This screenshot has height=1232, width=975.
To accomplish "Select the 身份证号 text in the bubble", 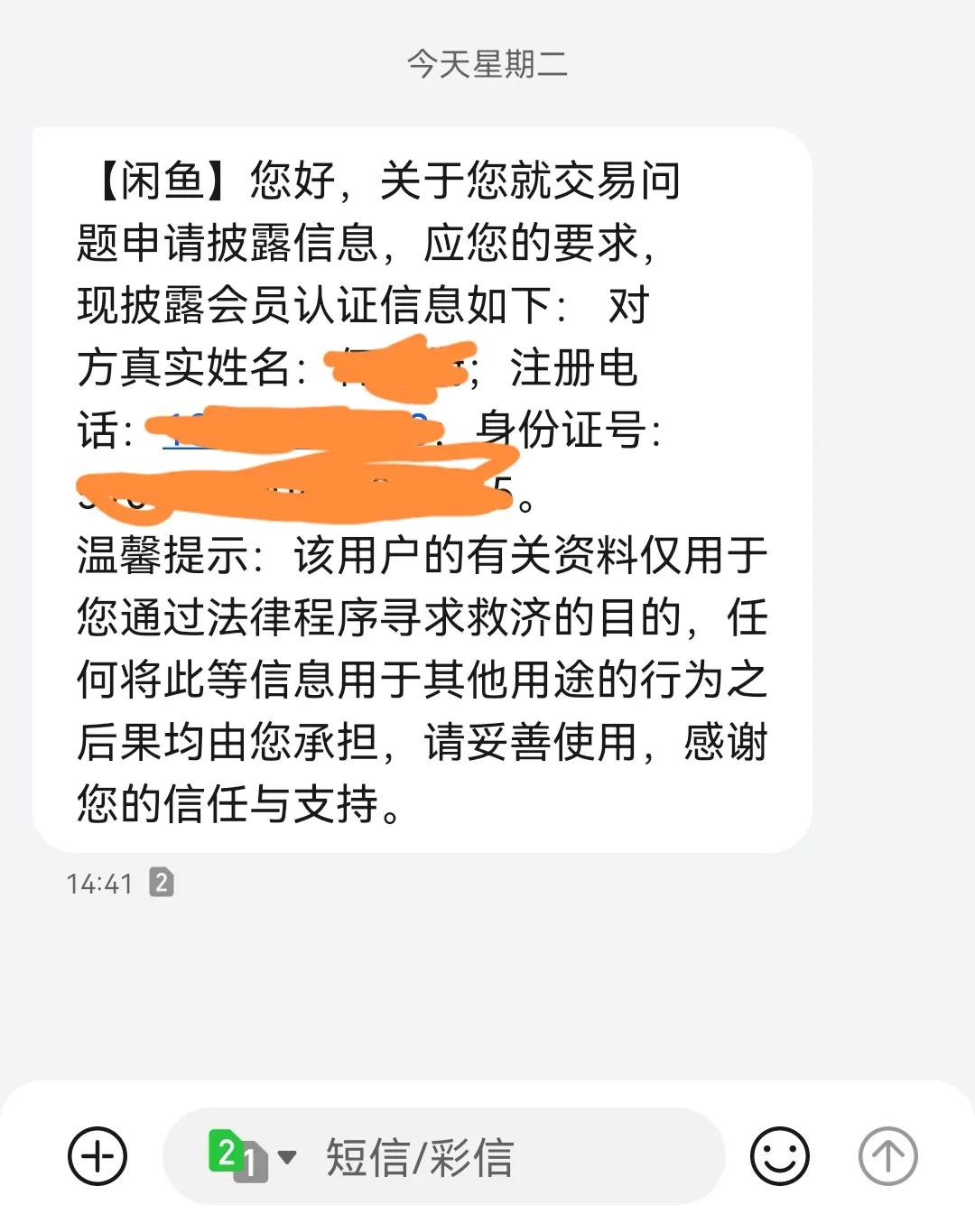I will tap(569, 433).
